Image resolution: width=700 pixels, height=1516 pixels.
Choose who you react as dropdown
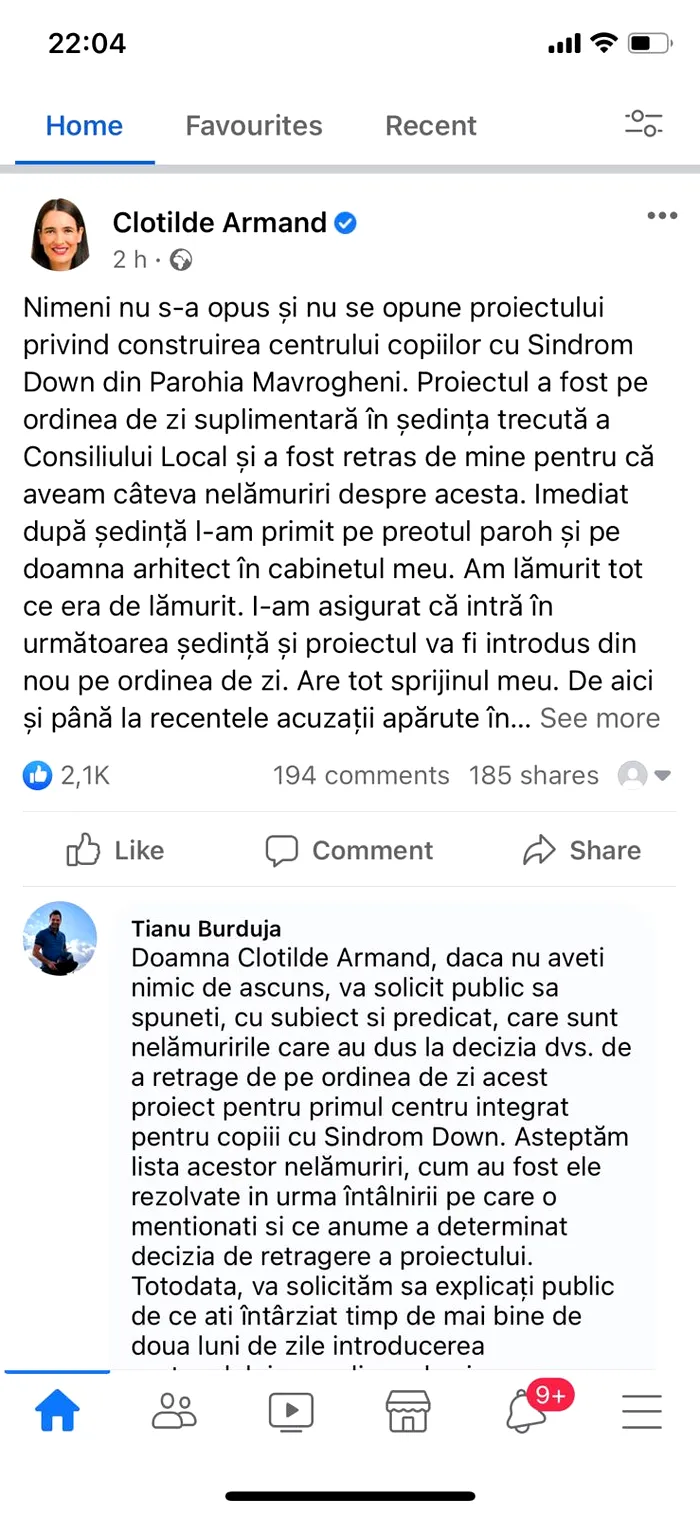(644, 775)
